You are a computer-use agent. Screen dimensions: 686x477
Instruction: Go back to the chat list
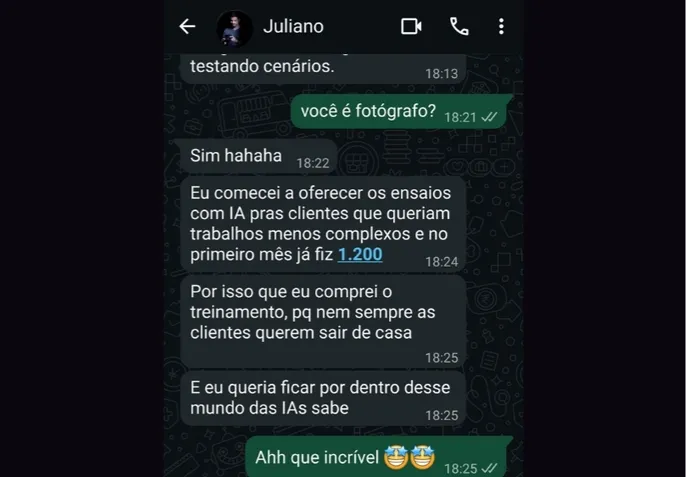pyautogui.click(x=187, y=27)
